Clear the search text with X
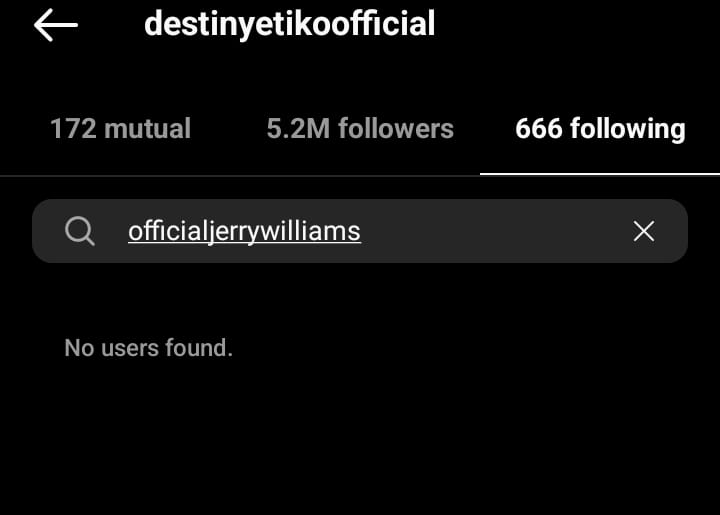 click(644, 232)
